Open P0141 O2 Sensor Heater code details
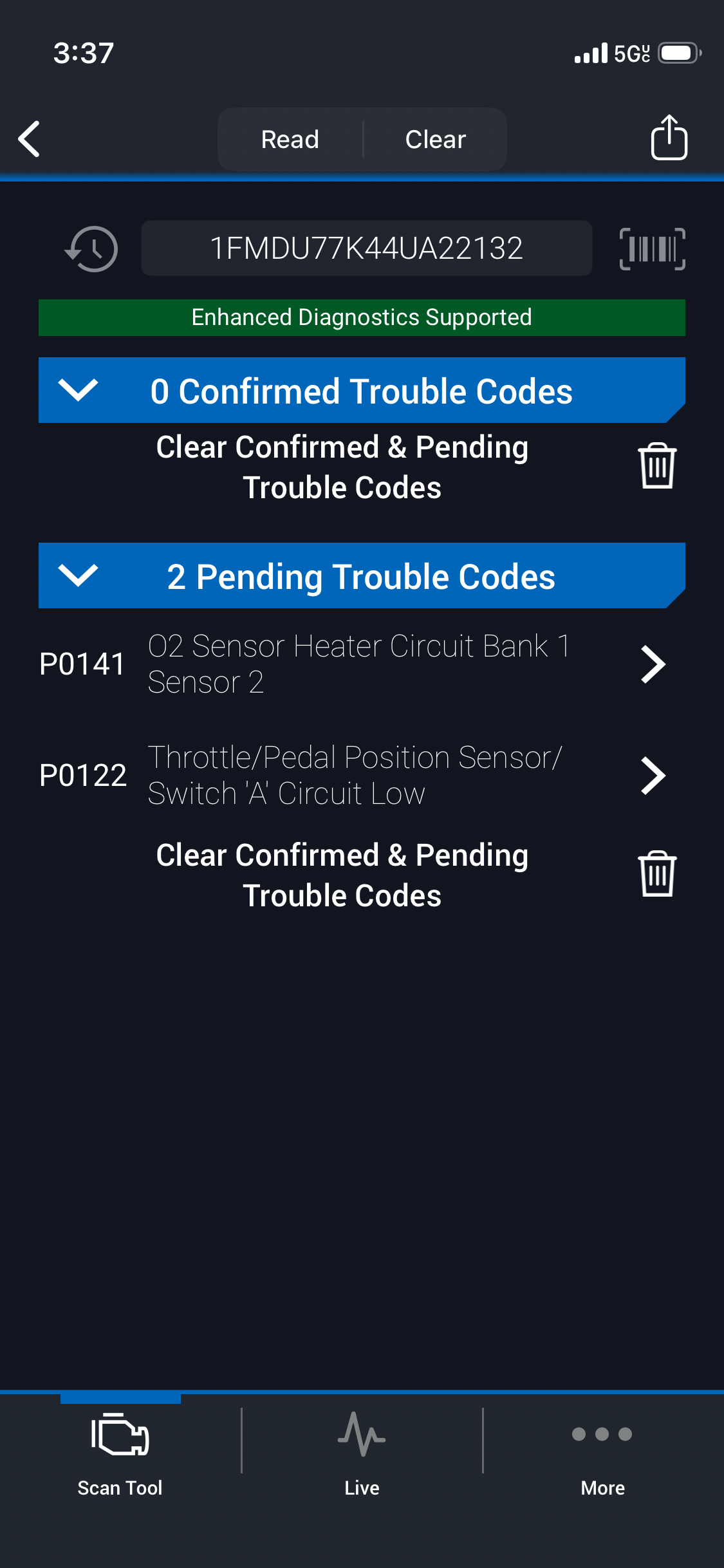 point(653,664)
